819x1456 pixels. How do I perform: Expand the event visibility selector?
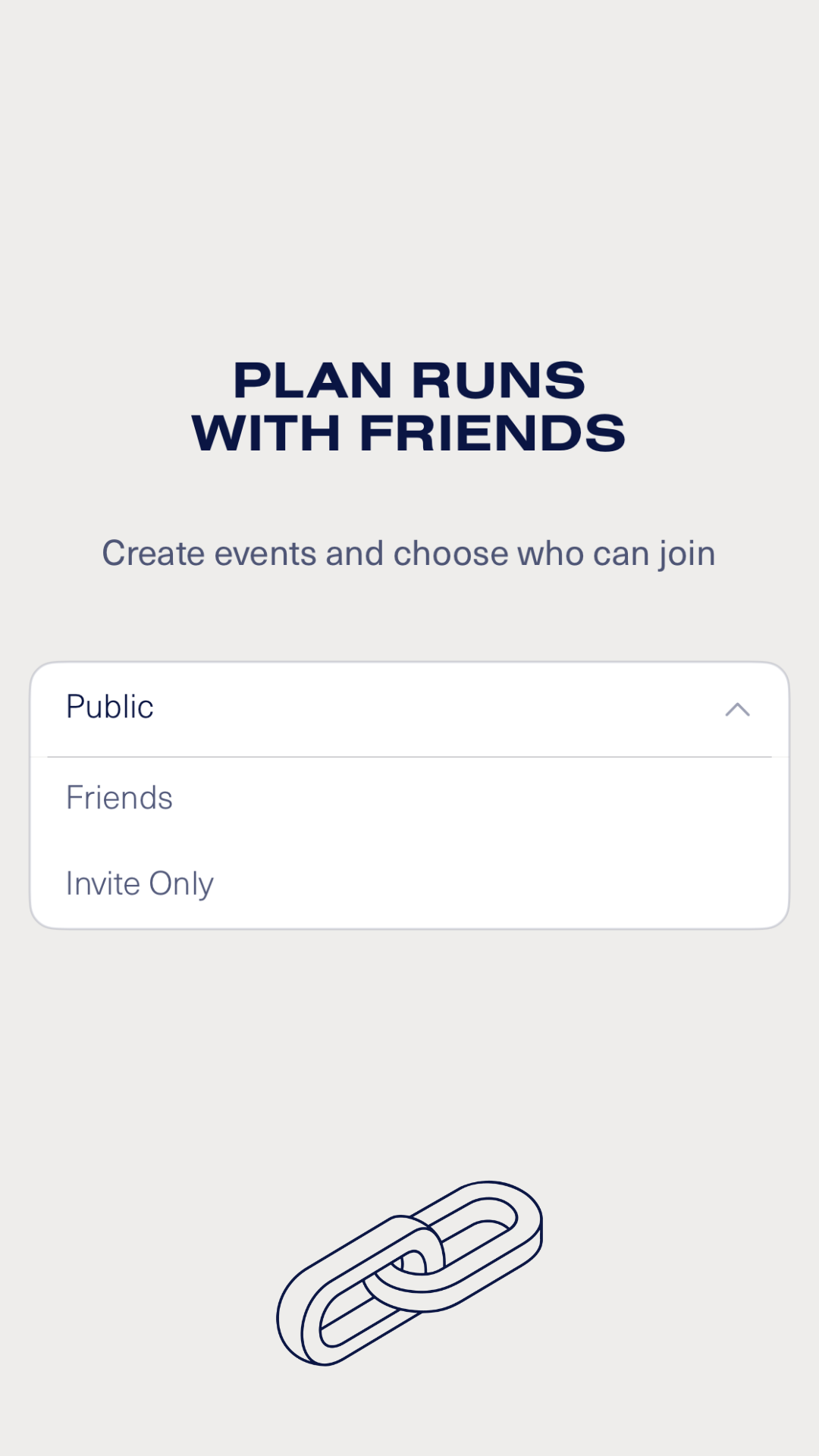pos(409,706)
